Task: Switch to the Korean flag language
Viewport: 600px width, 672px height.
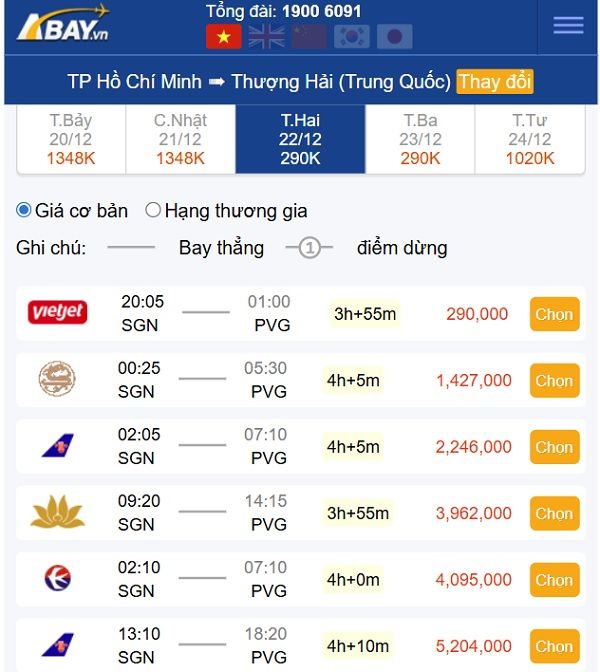Action: tap(352, 37)
